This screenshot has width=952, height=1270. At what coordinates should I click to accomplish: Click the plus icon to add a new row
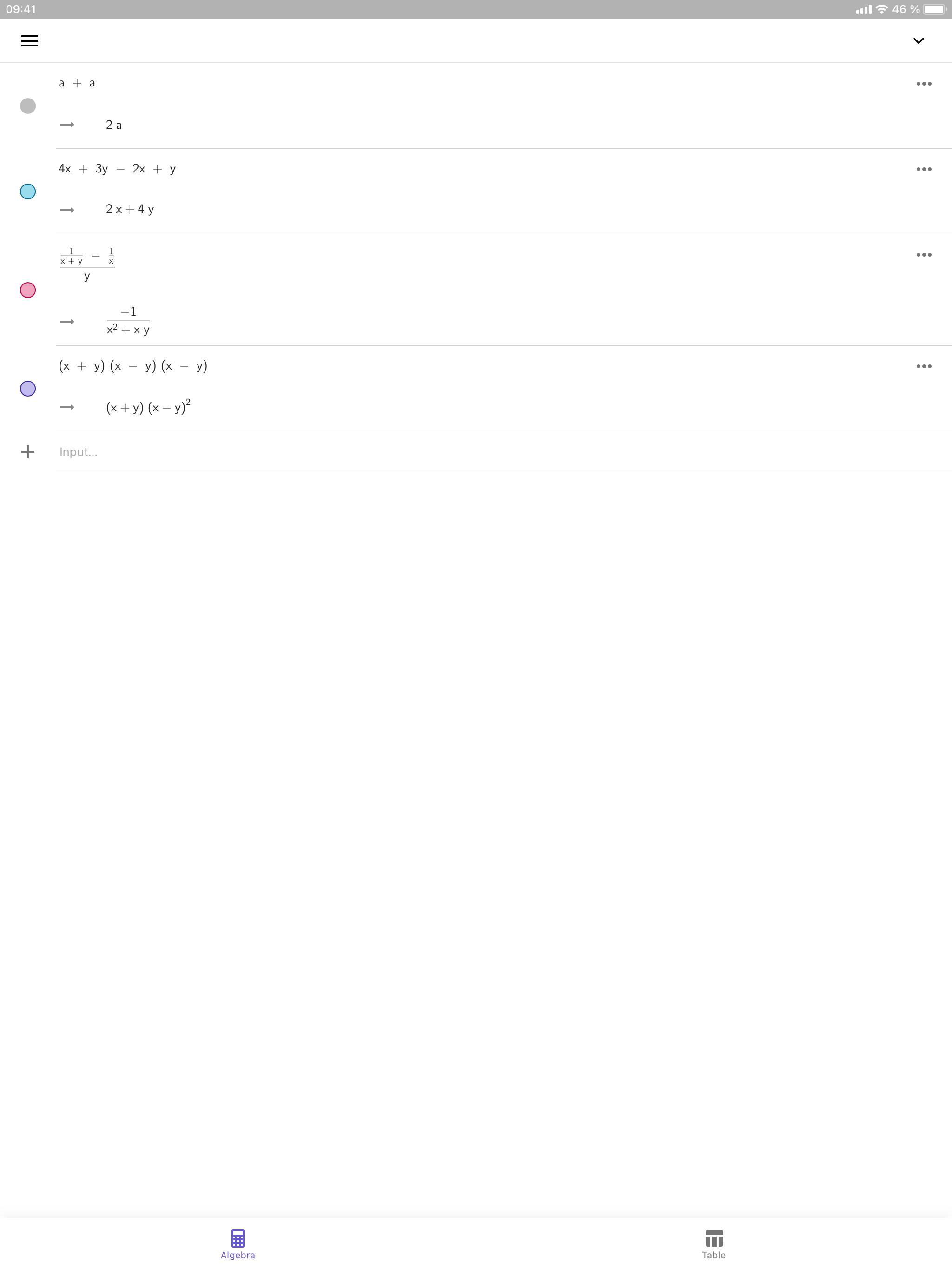pyautogui.click(x=27, y=452)
